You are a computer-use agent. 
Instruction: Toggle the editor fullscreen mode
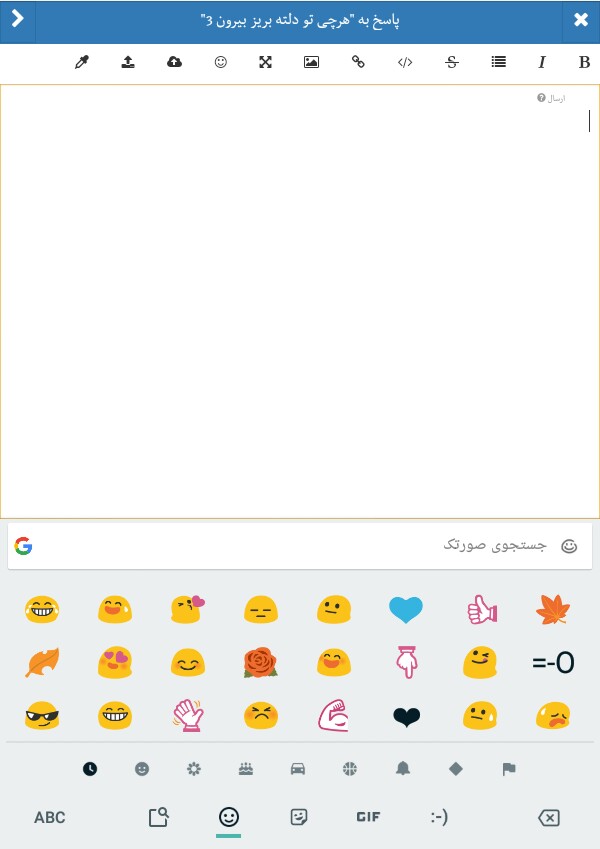pyautogui.click(x=265, y=62)
